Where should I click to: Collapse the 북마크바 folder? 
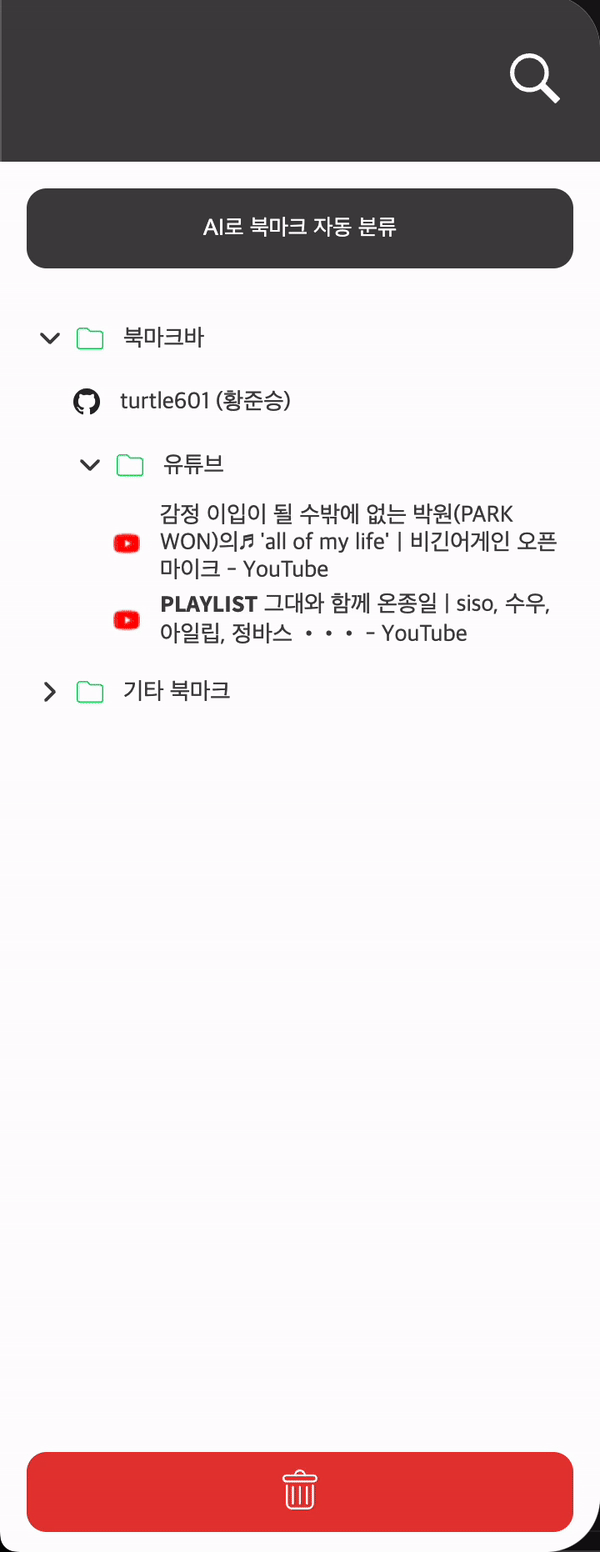[50, 338]
